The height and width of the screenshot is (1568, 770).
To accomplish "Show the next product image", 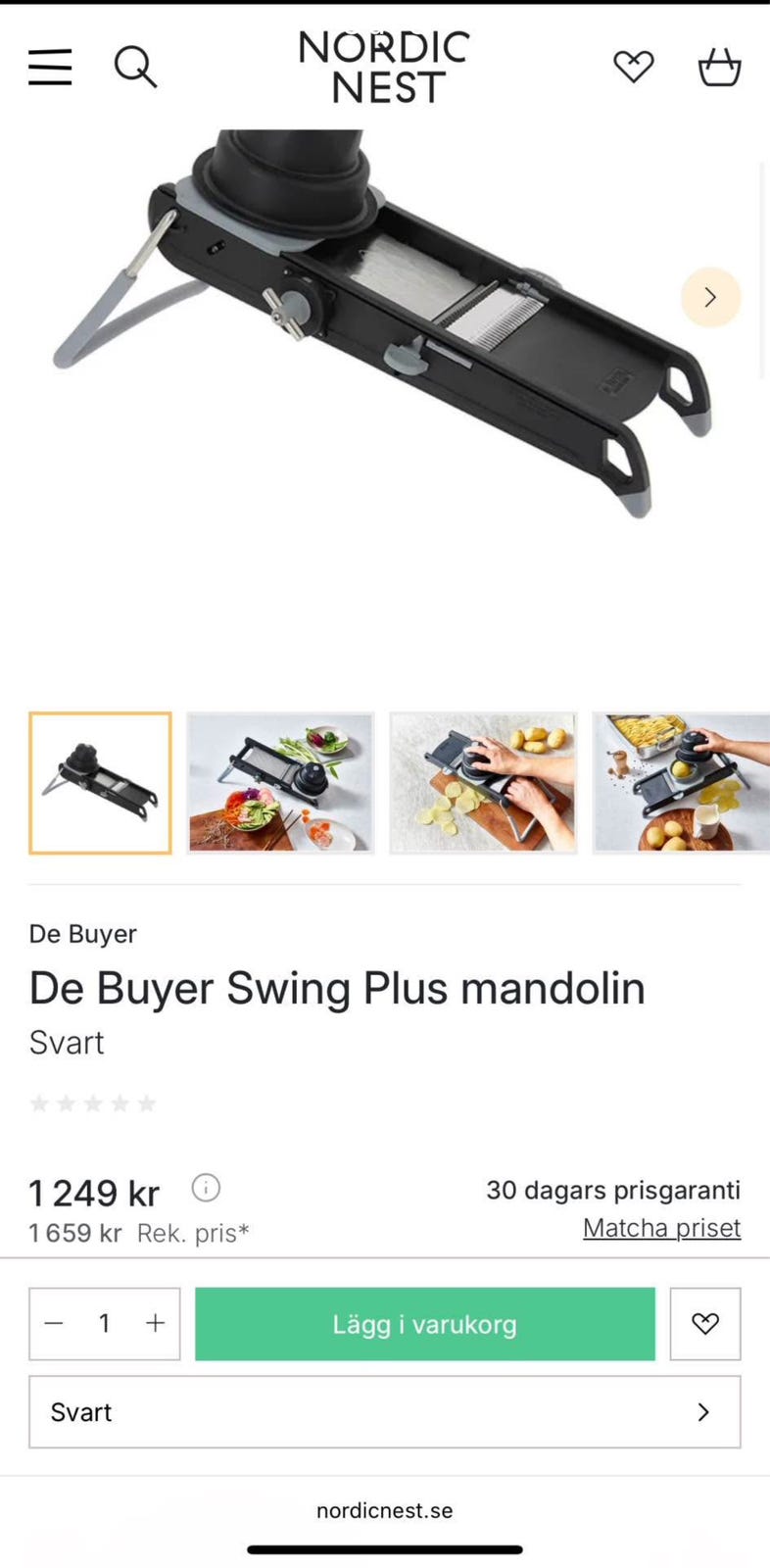I will 710,297.
